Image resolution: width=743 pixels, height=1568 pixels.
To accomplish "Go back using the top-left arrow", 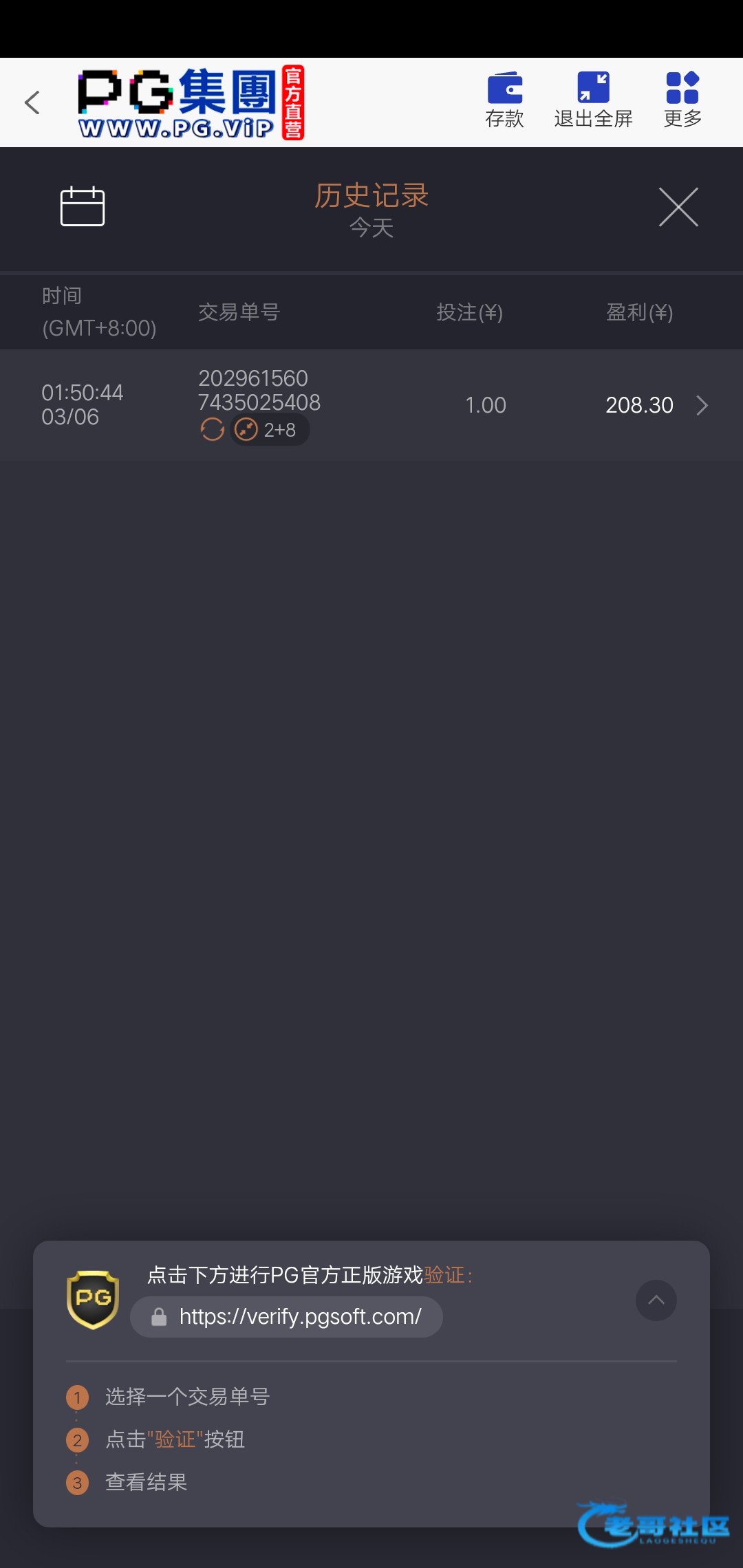I will pos(32,102).
